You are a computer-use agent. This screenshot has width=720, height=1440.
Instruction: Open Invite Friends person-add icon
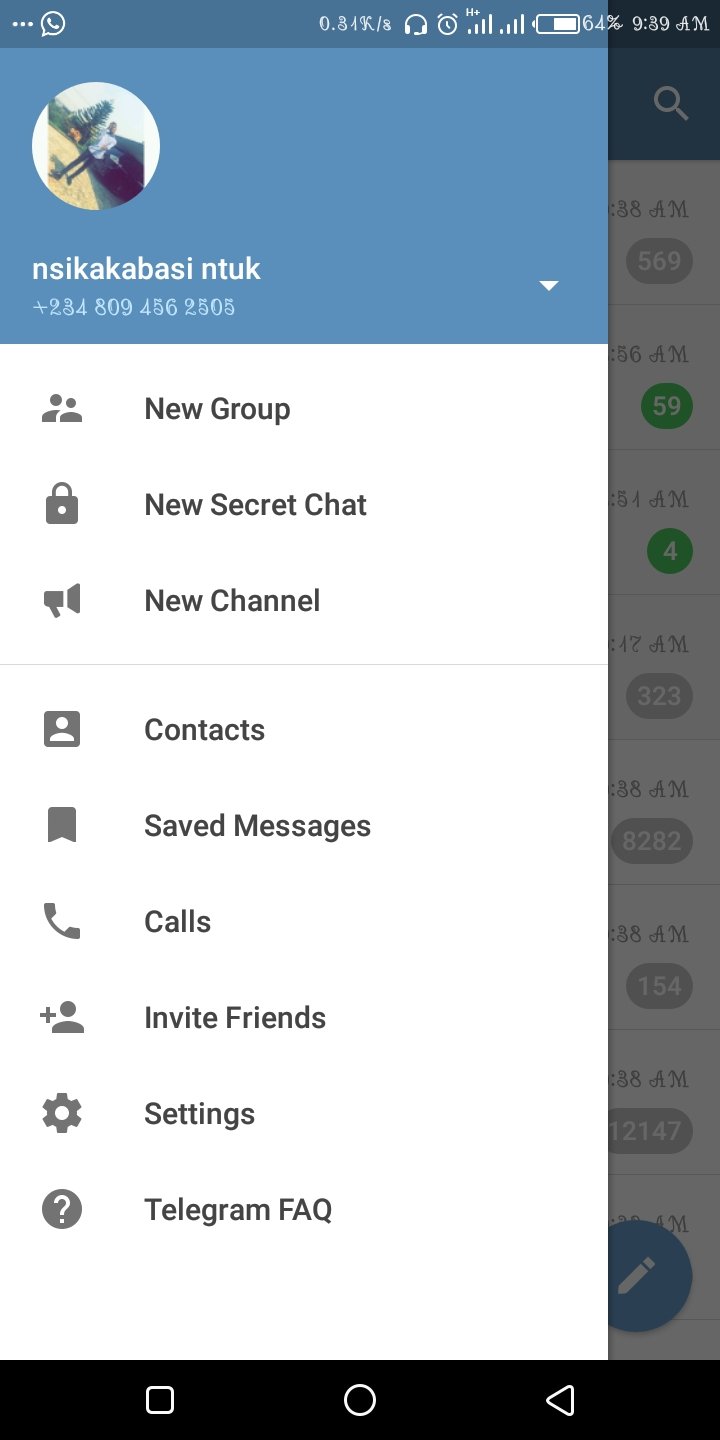61,1016
